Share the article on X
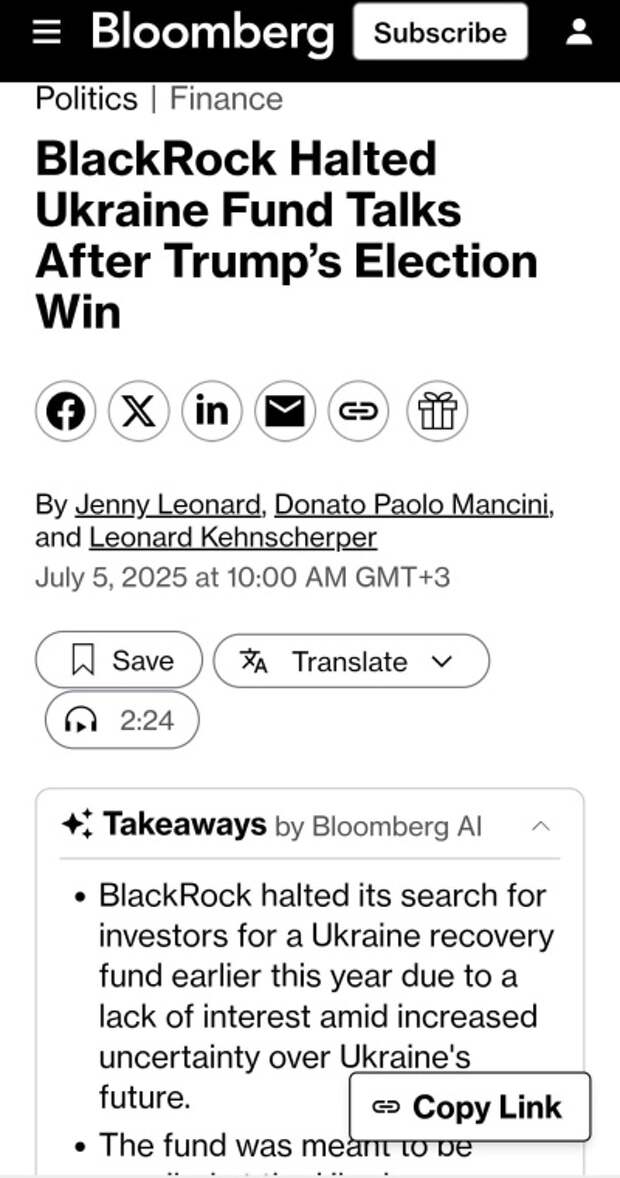620x1178 pixels. coord(139,411)
